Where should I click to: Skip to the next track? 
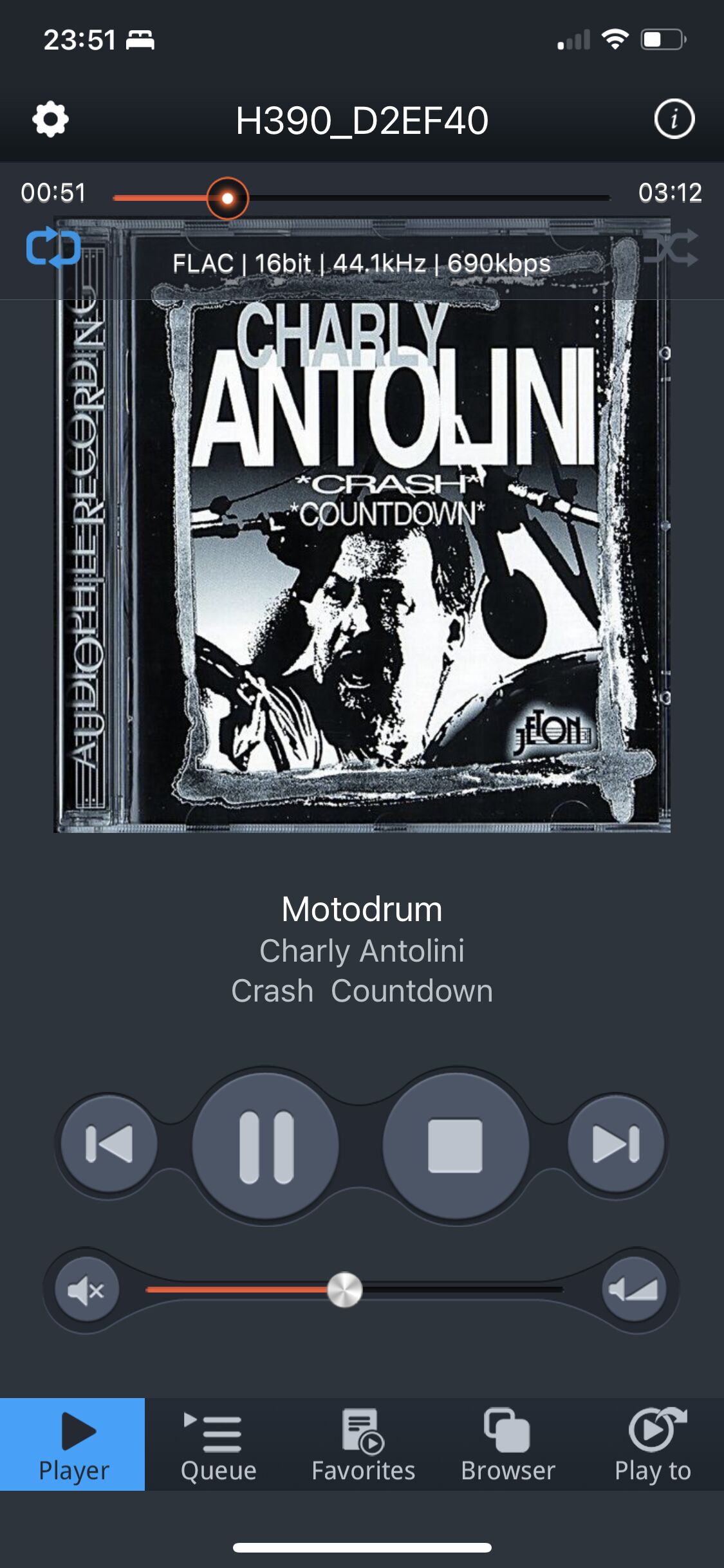(x=616, y=1144)
